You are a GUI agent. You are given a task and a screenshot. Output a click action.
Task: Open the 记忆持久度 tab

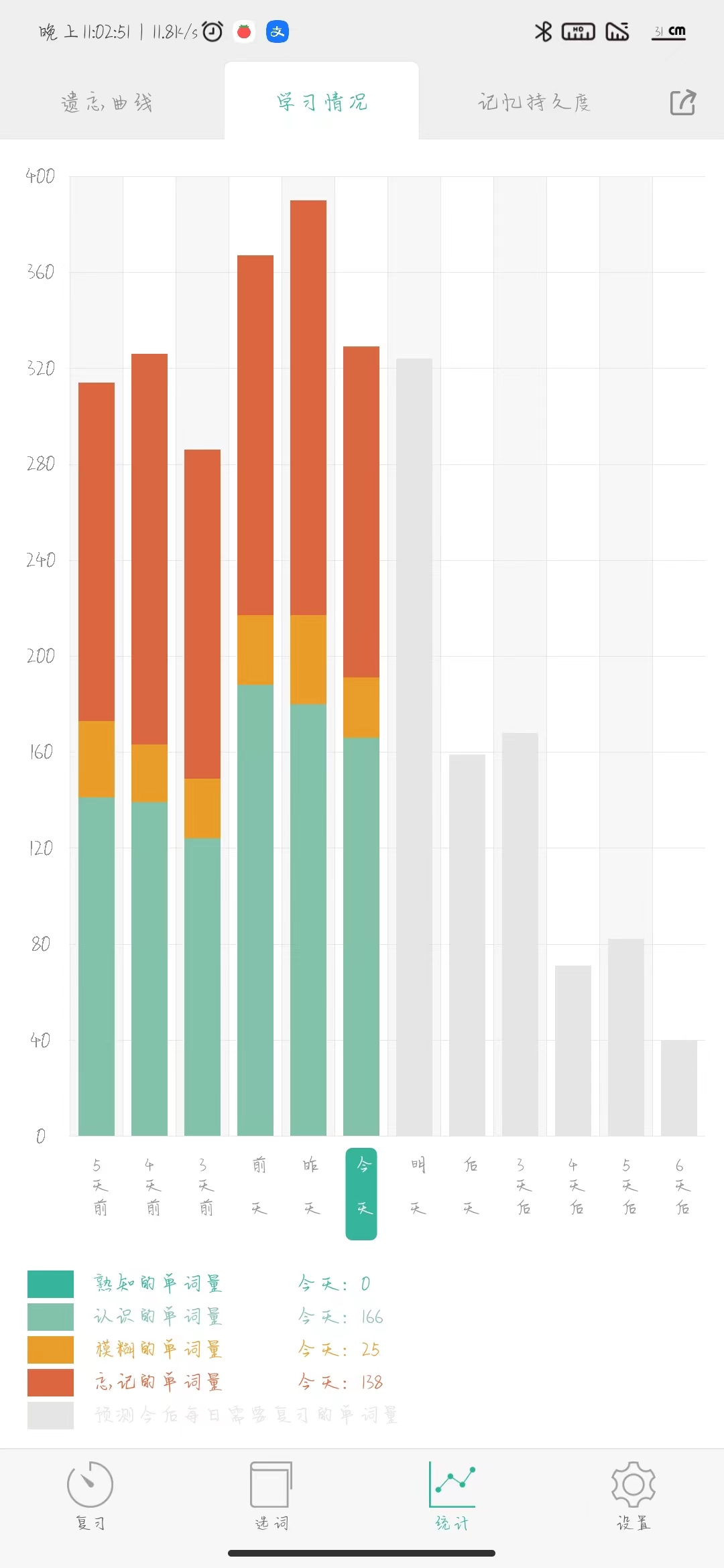tap(534, 103)
